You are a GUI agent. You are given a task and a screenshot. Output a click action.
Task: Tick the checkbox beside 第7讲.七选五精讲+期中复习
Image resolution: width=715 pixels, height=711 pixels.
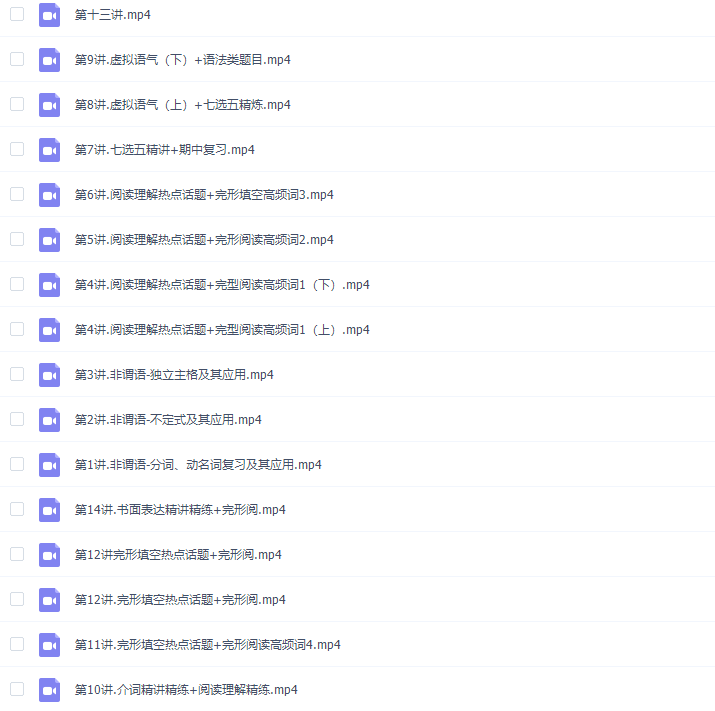[x=17, y=149]
